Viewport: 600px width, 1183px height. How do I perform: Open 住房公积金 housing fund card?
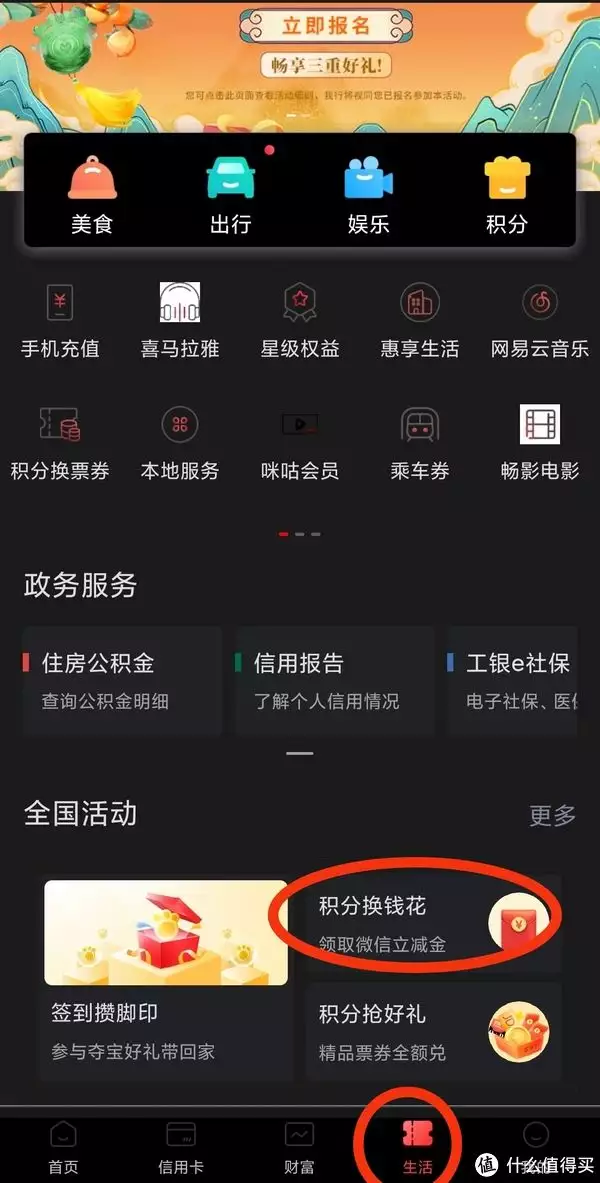click(121, 680)
